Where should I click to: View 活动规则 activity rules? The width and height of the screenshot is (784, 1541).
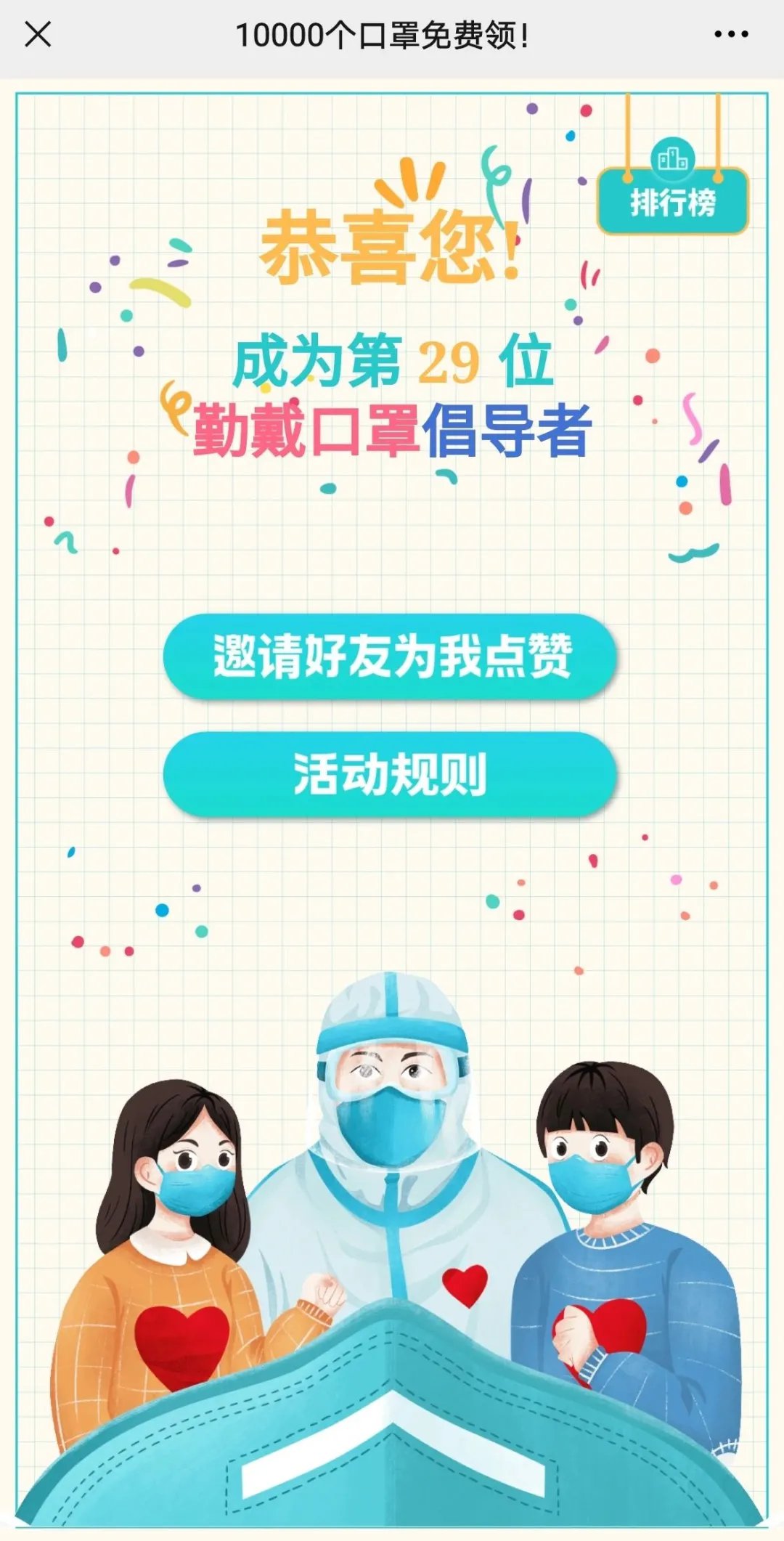pyautogui.click(x=391, y=774)
